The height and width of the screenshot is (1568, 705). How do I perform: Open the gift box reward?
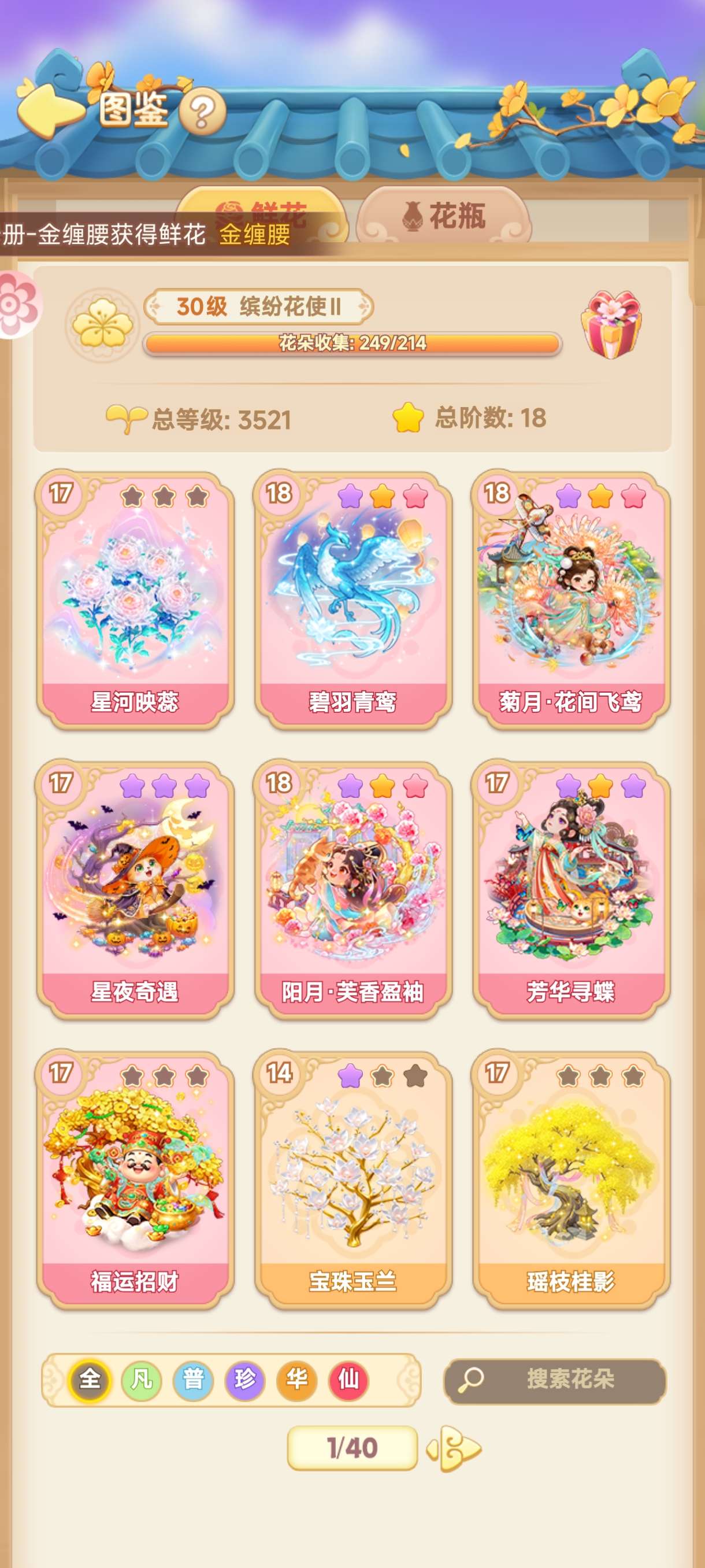click(611, 324)
